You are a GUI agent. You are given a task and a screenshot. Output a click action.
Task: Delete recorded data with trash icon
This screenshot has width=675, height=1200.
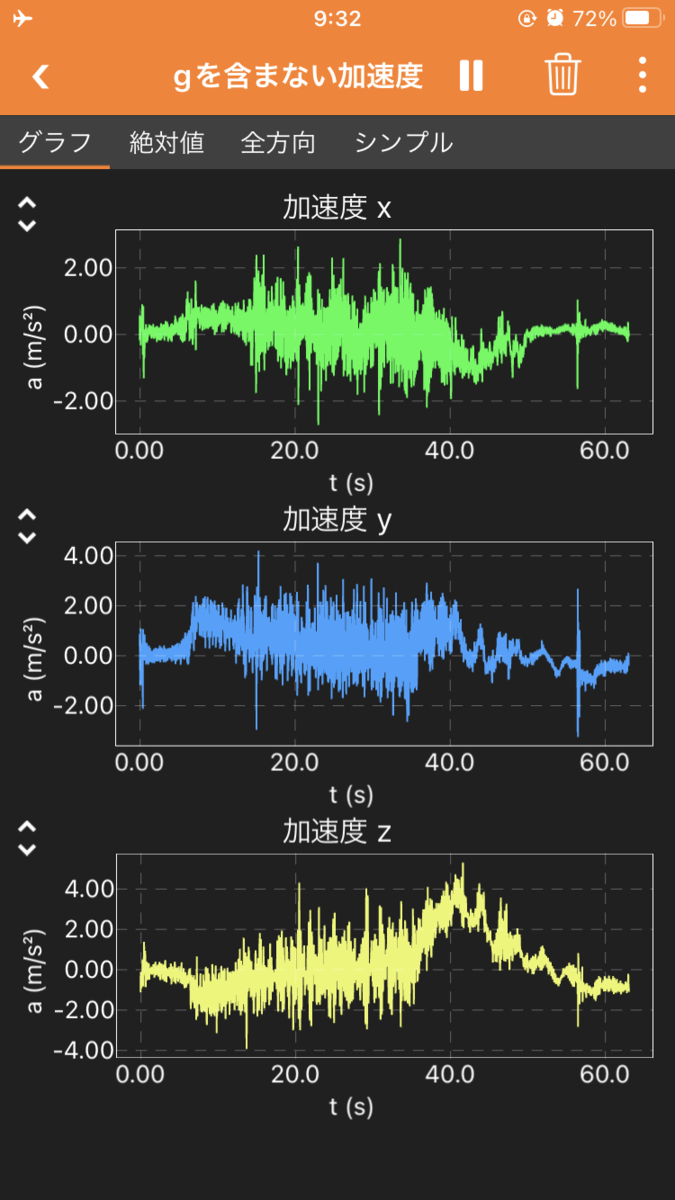pos(563,75)
